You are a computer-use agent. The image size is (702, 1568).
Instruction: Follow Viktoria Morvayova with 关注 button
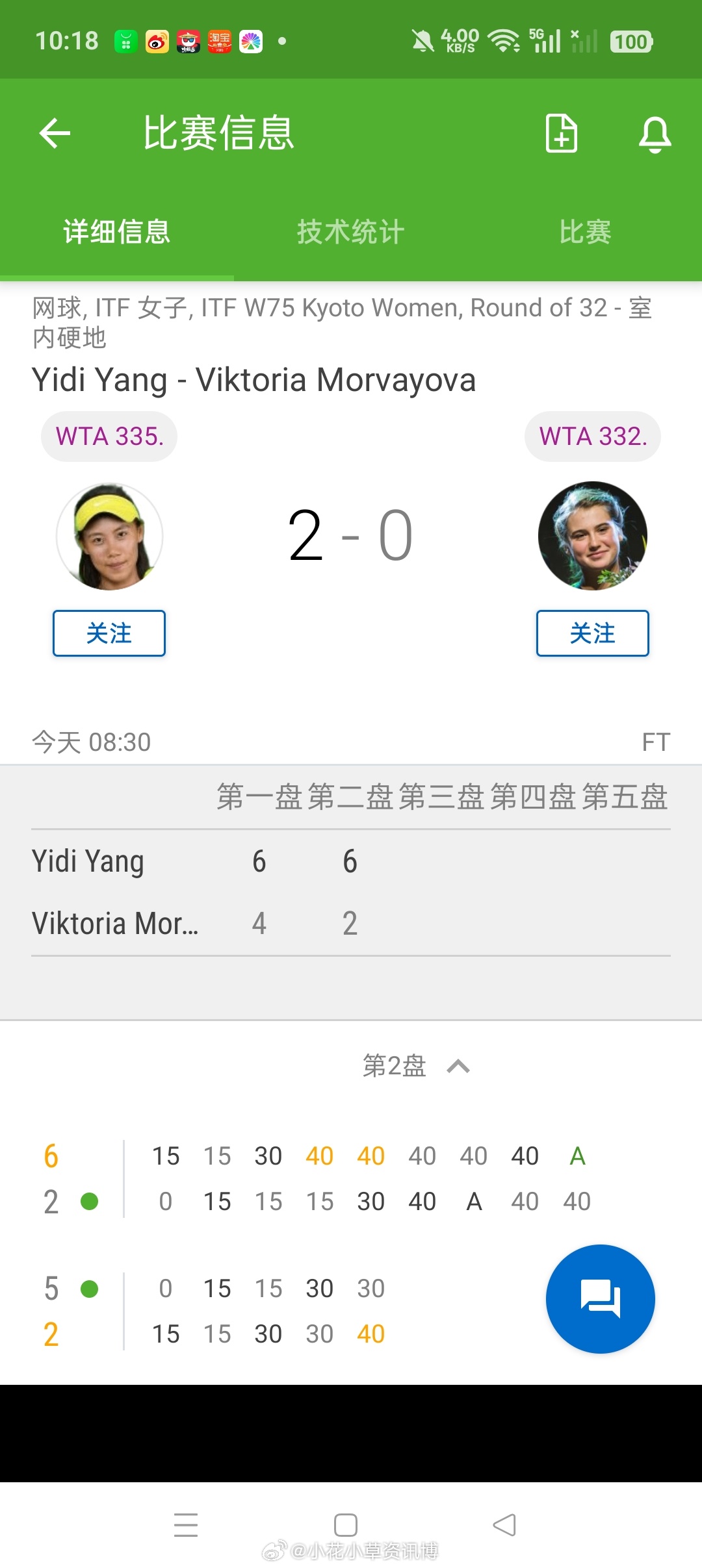point(593,633)
